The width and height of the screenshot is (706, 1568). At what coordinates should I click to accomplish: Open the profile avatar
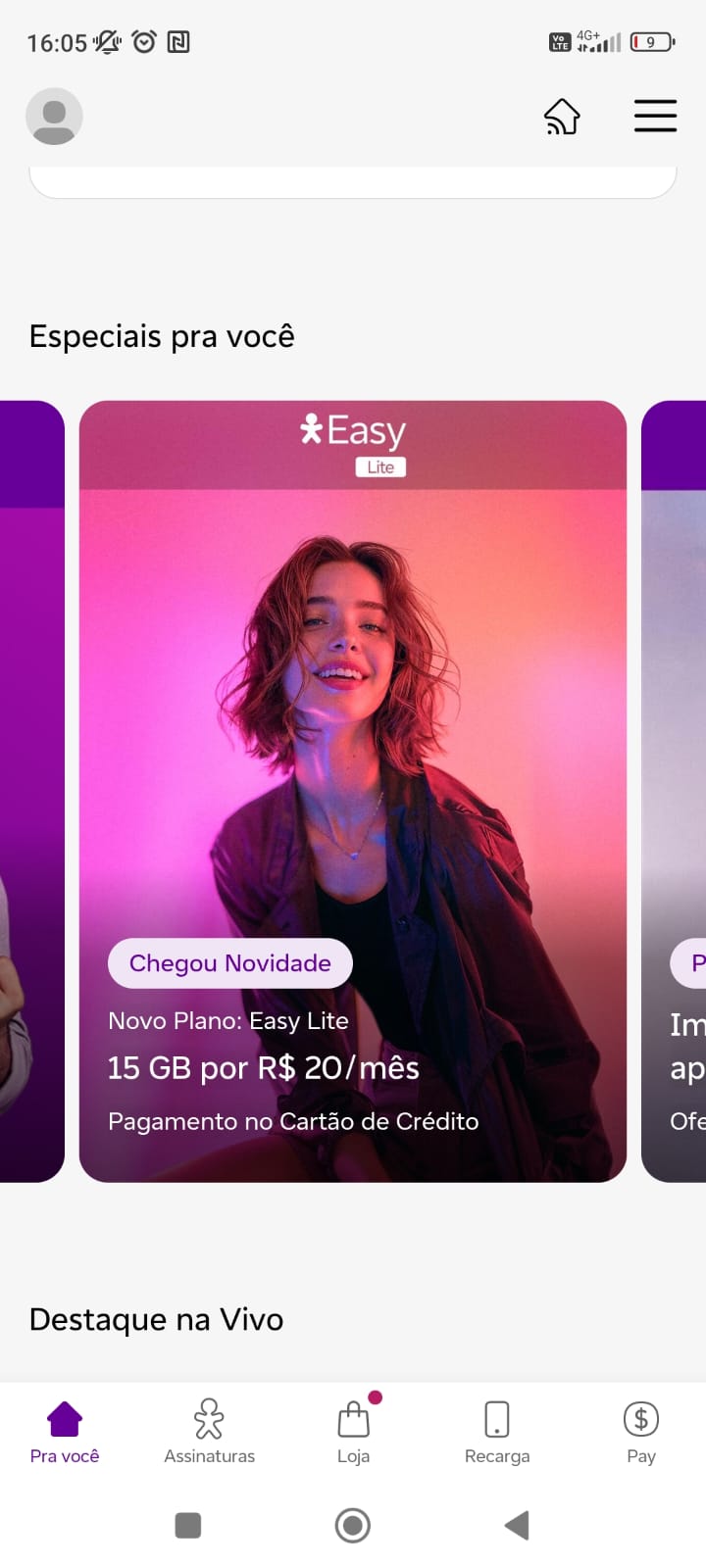coord(54,117)
